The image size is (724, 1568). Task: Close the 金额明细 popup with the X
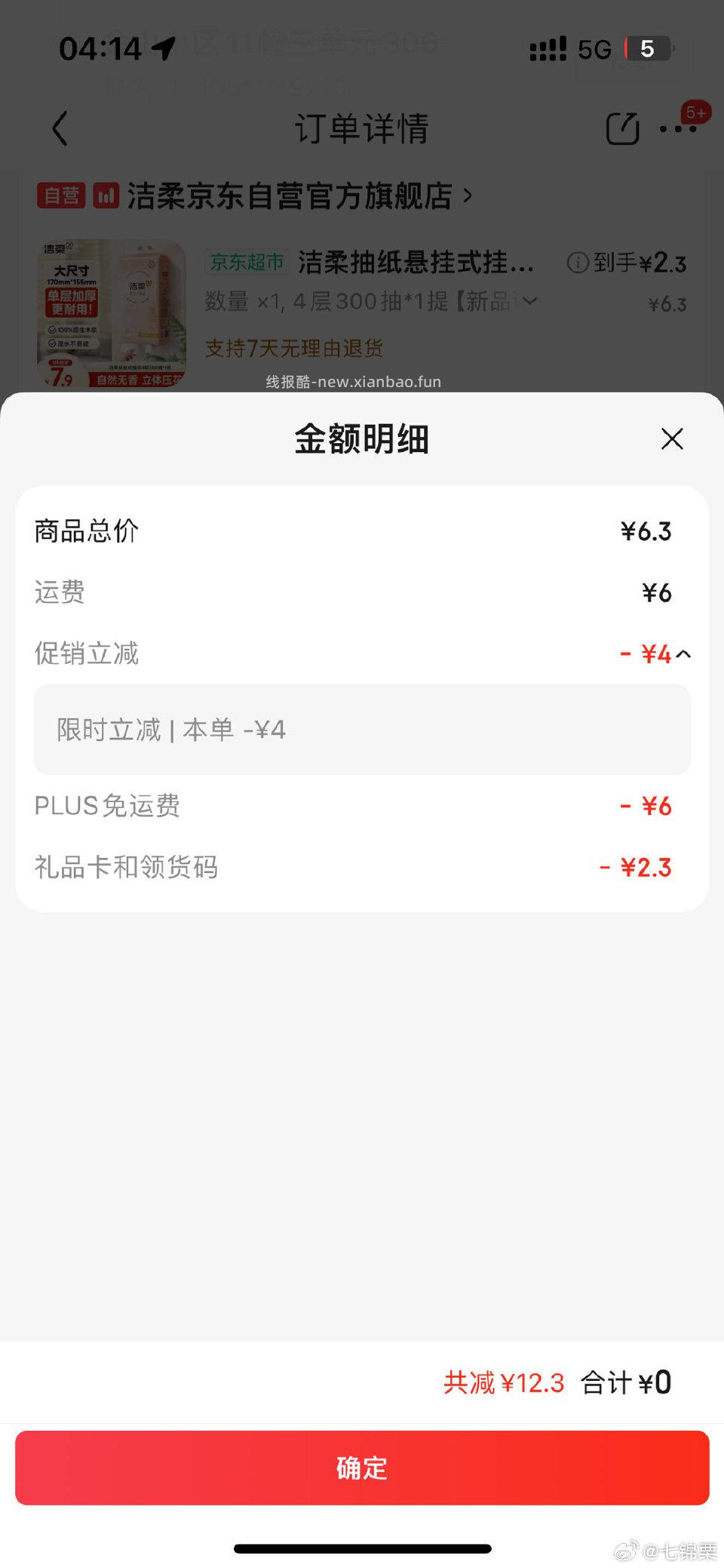coord(671,439)
